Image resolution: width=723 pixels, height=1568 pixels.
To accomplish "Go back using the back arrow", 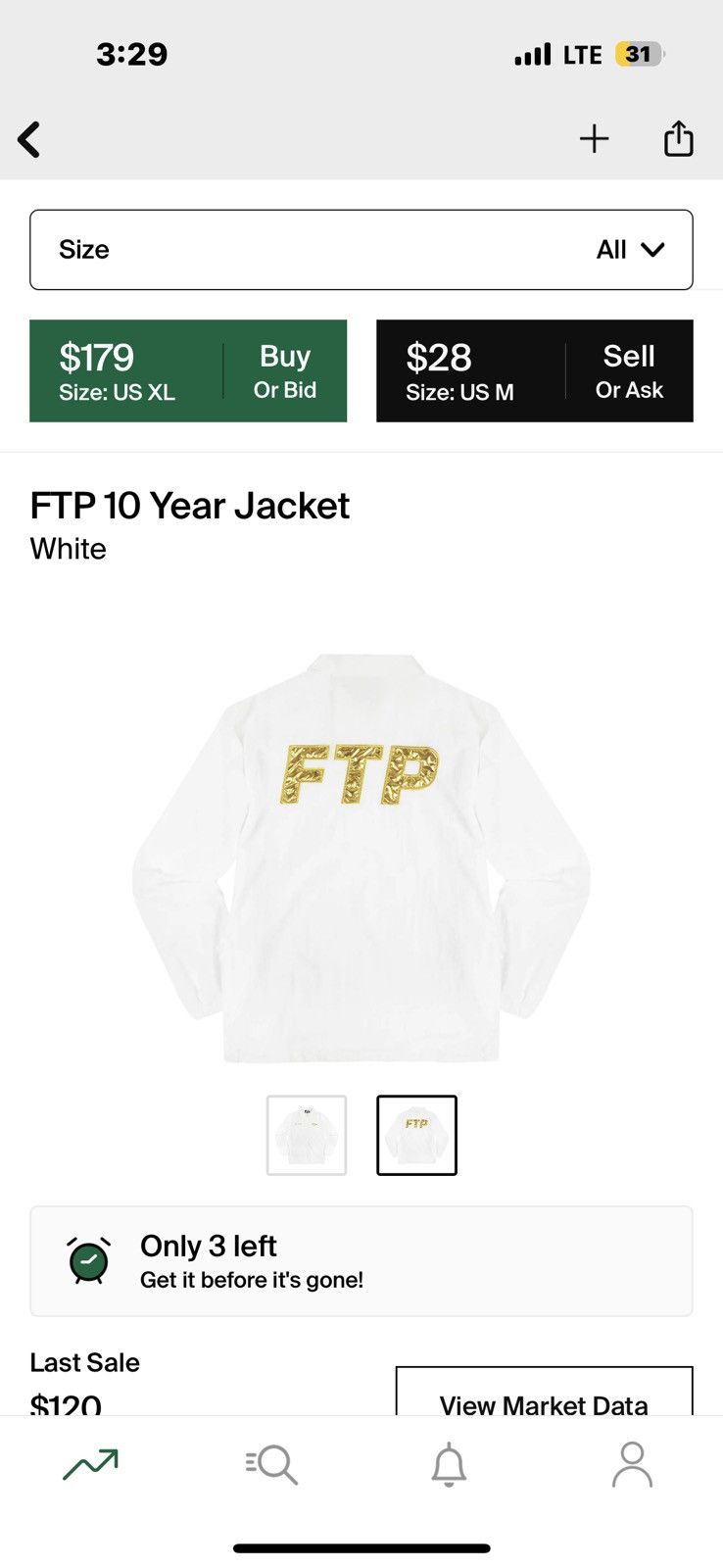I will (29, 139).
